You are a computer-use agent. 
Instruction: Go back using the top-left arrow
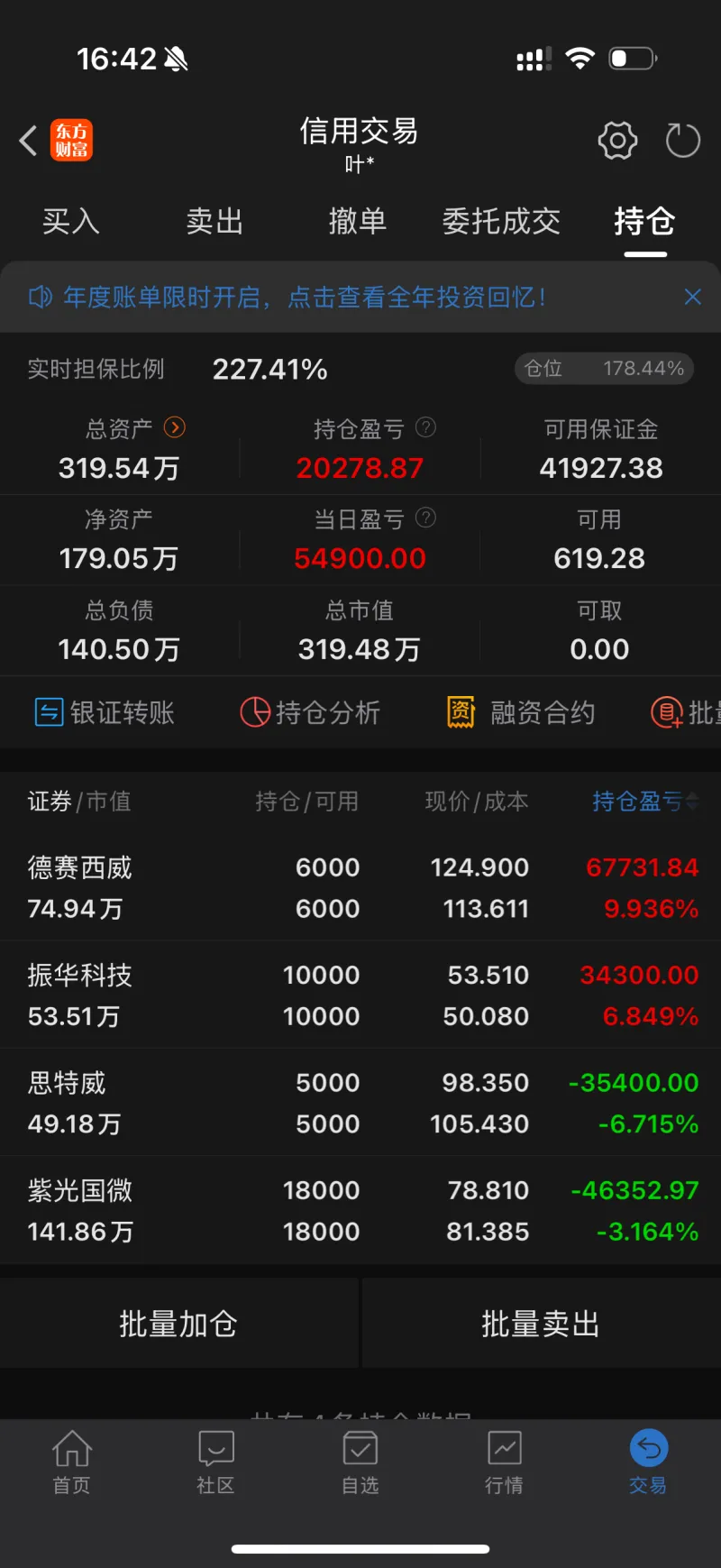tap(29, 141)
